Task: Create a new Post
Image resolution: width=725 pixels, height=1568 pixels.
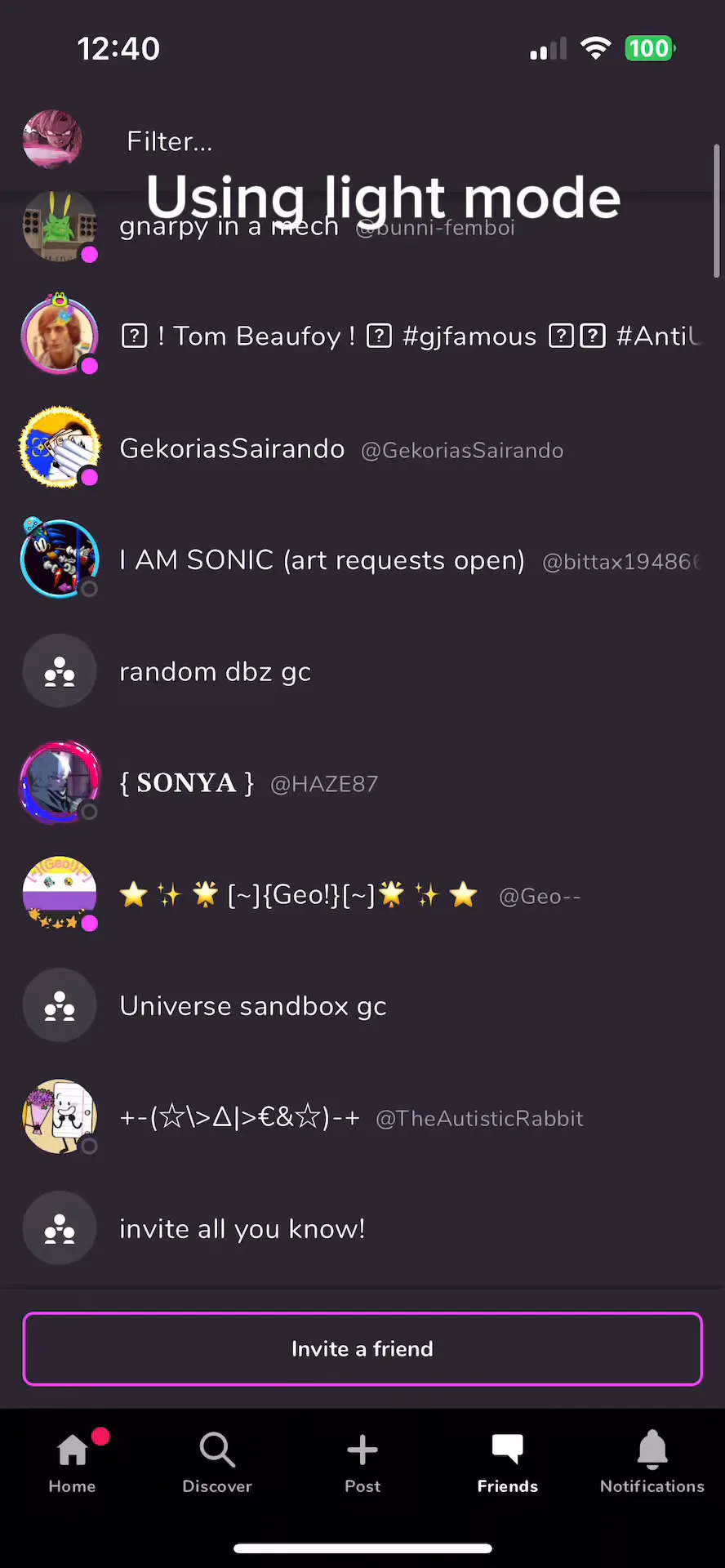Action: (362, 1462)
